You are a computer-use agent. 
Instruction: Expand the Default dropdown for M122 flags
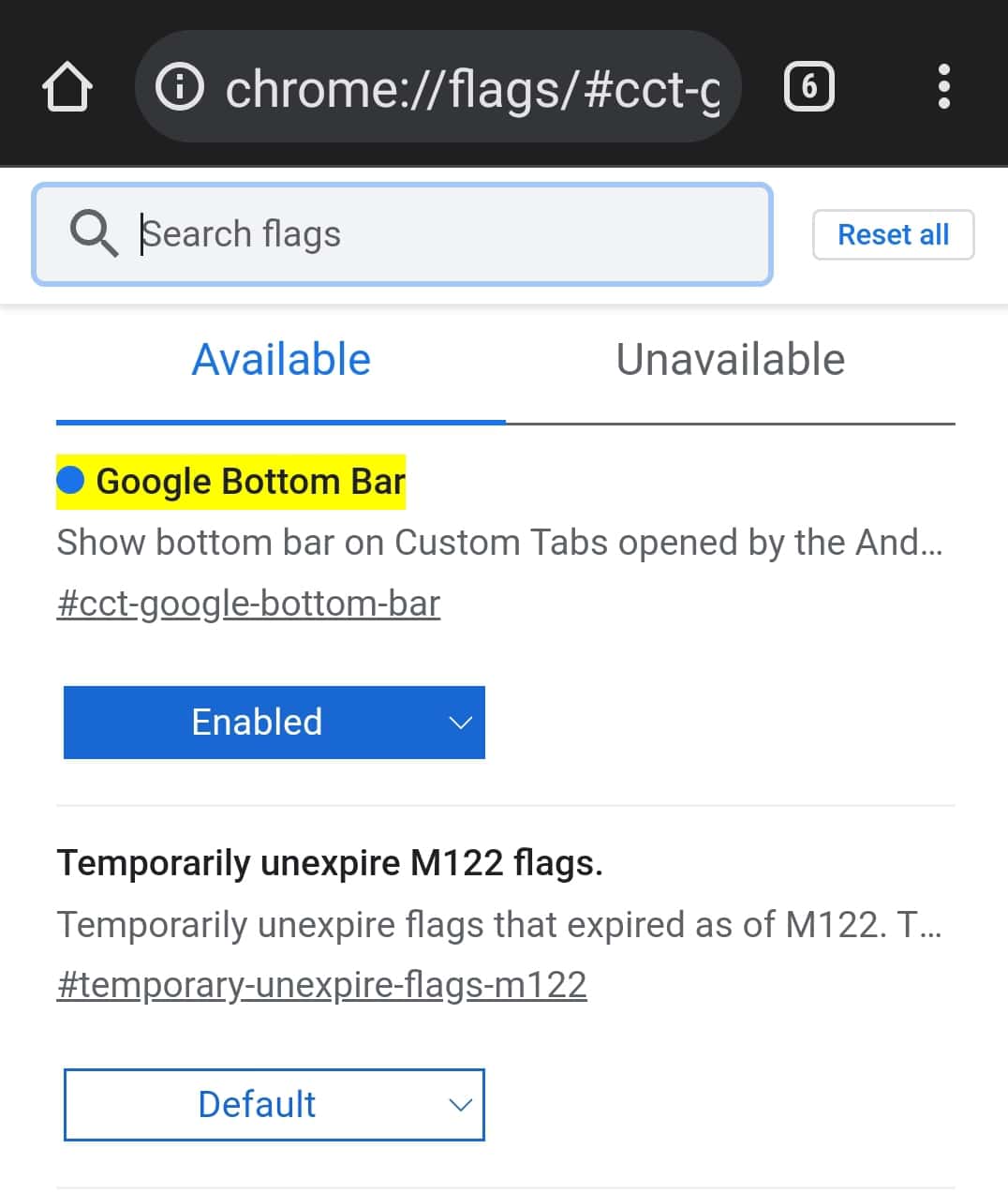click(274, 1105)
